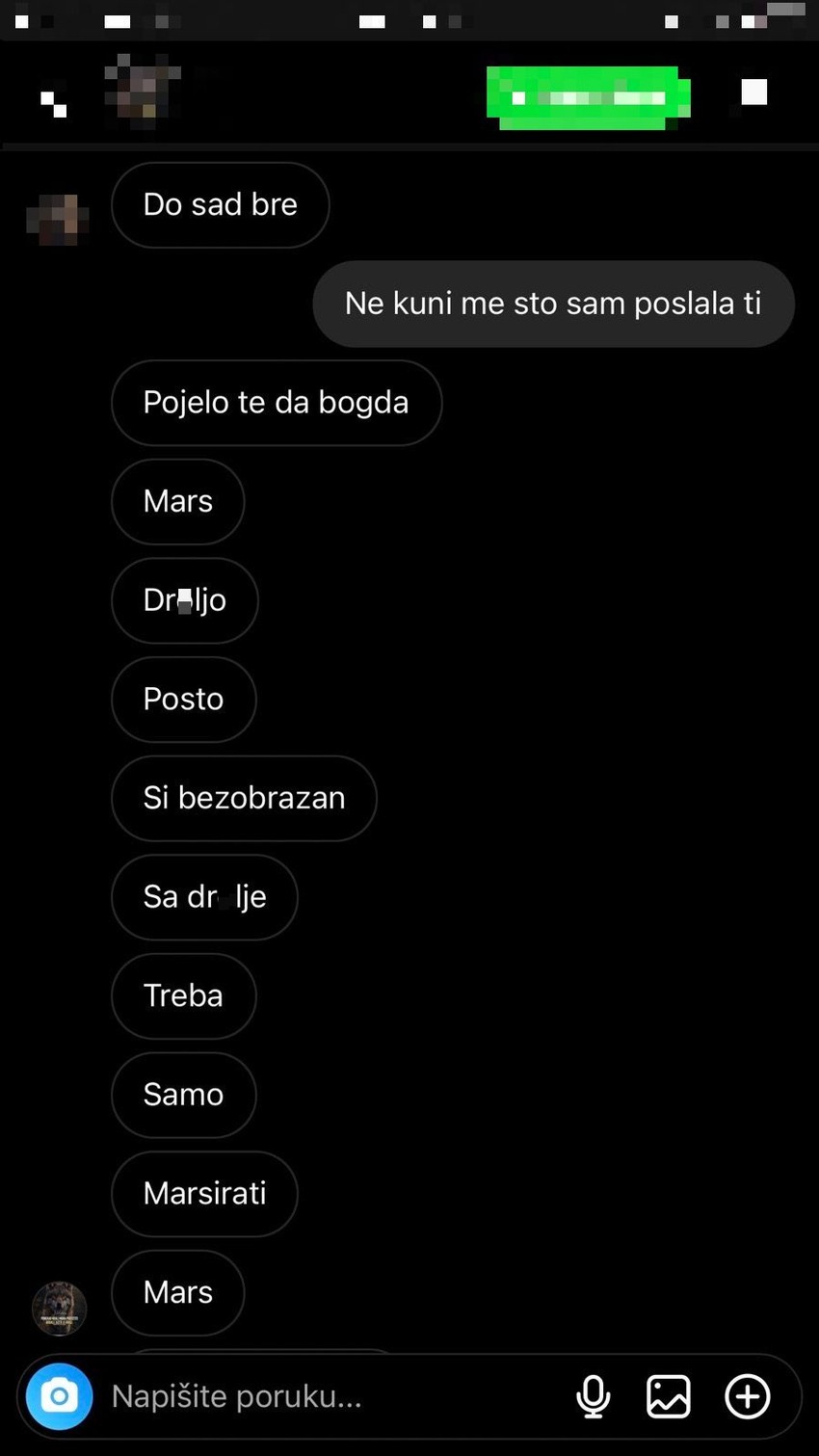819x1456 pixels.
Task: Select the bubble Si bezobrazan
Action: pos(244,798)
